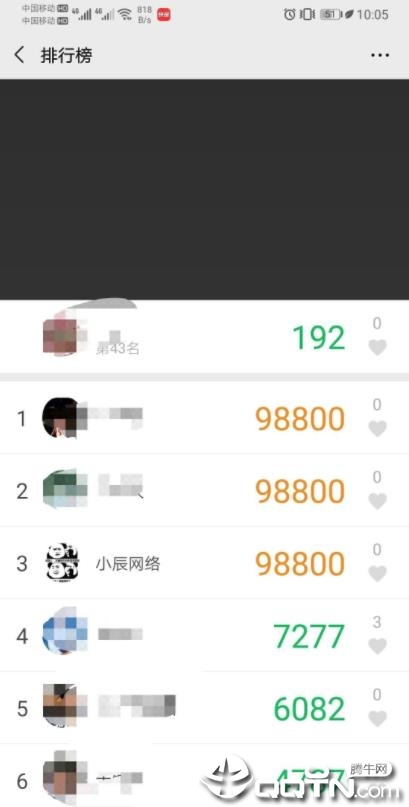Image resolution: width=409 pixels, height=807 pixels.
Task: Like the rank 1 entry with 98800 steps
Action: pyautogui.click(x=378, y=428)
